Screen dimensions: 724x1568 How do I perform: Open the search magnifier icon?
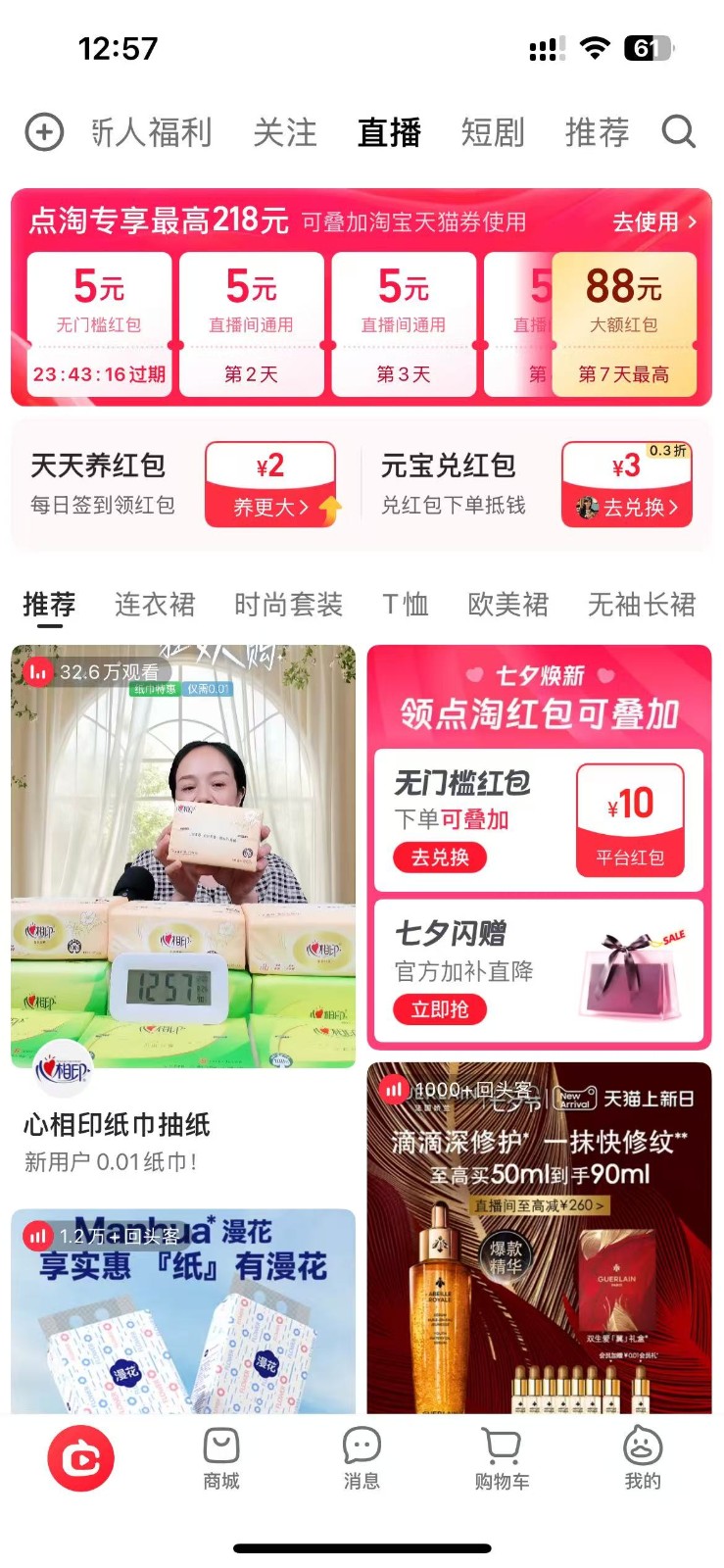tap(678, 131)
